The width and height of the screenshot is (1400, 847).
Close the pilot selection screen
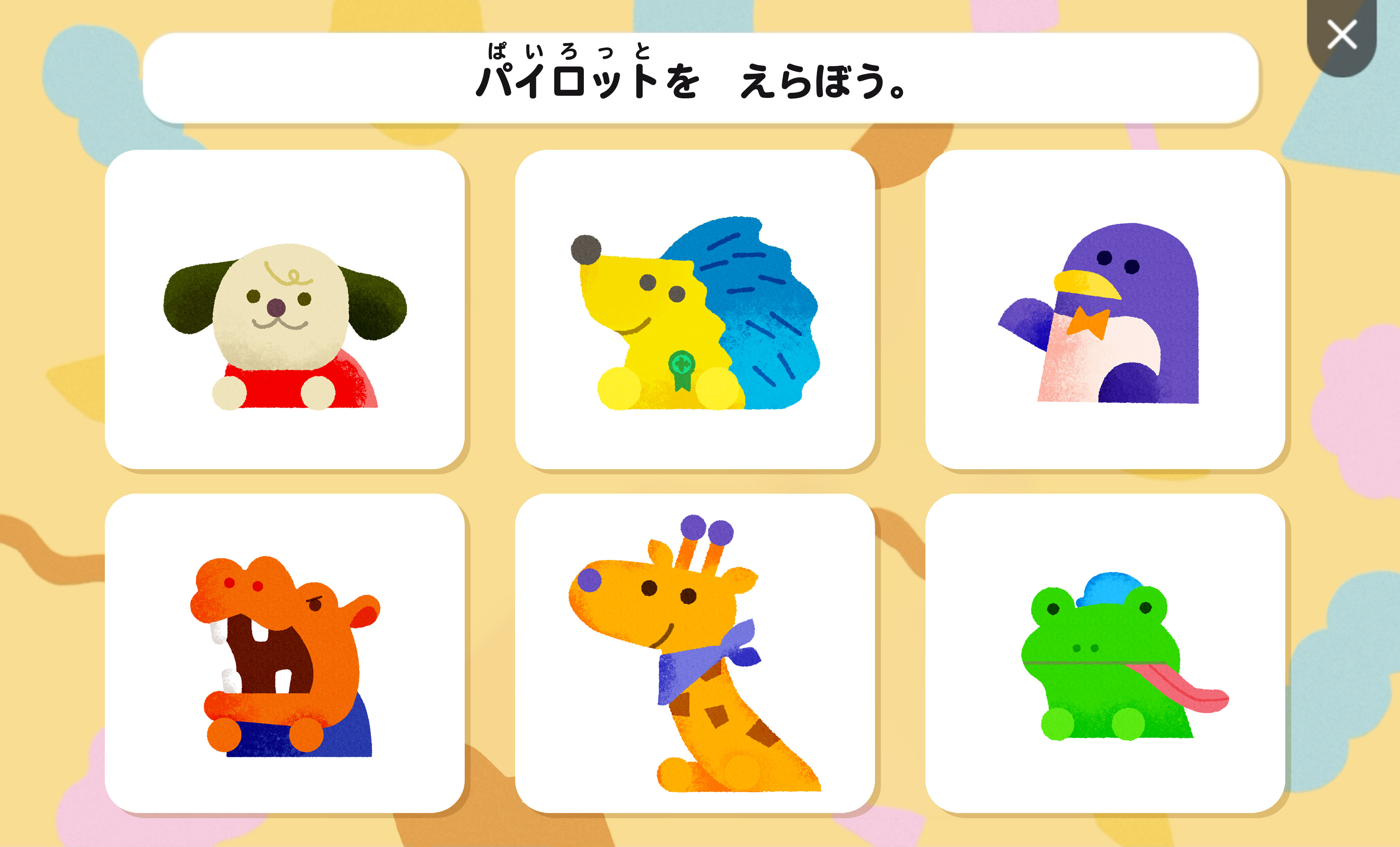(1342, 35)
